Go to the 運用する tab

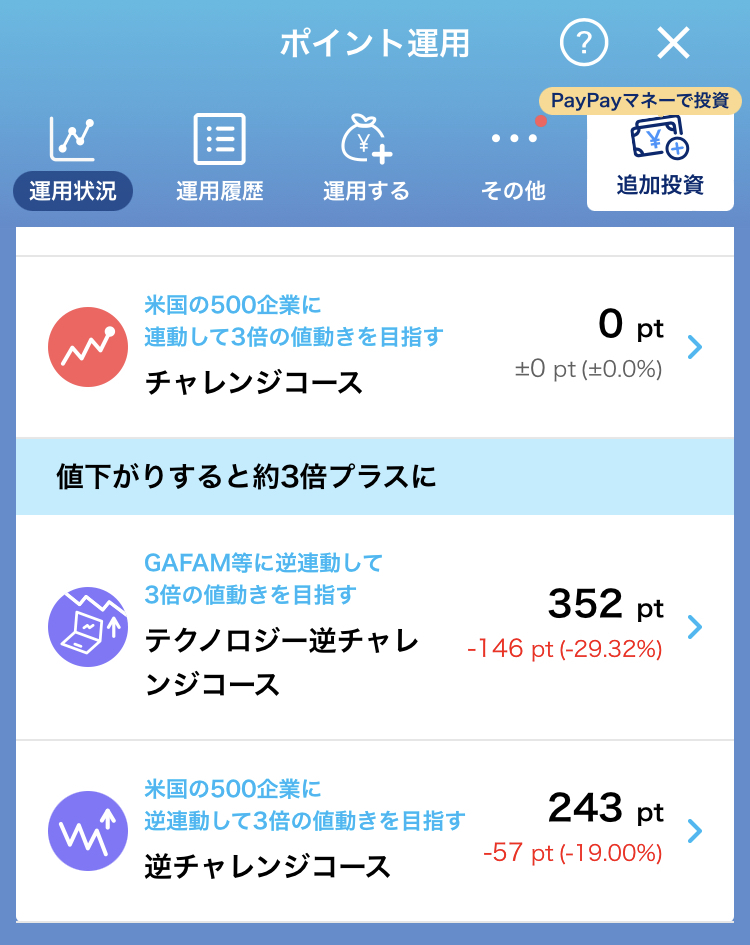[x=366, y=160]
